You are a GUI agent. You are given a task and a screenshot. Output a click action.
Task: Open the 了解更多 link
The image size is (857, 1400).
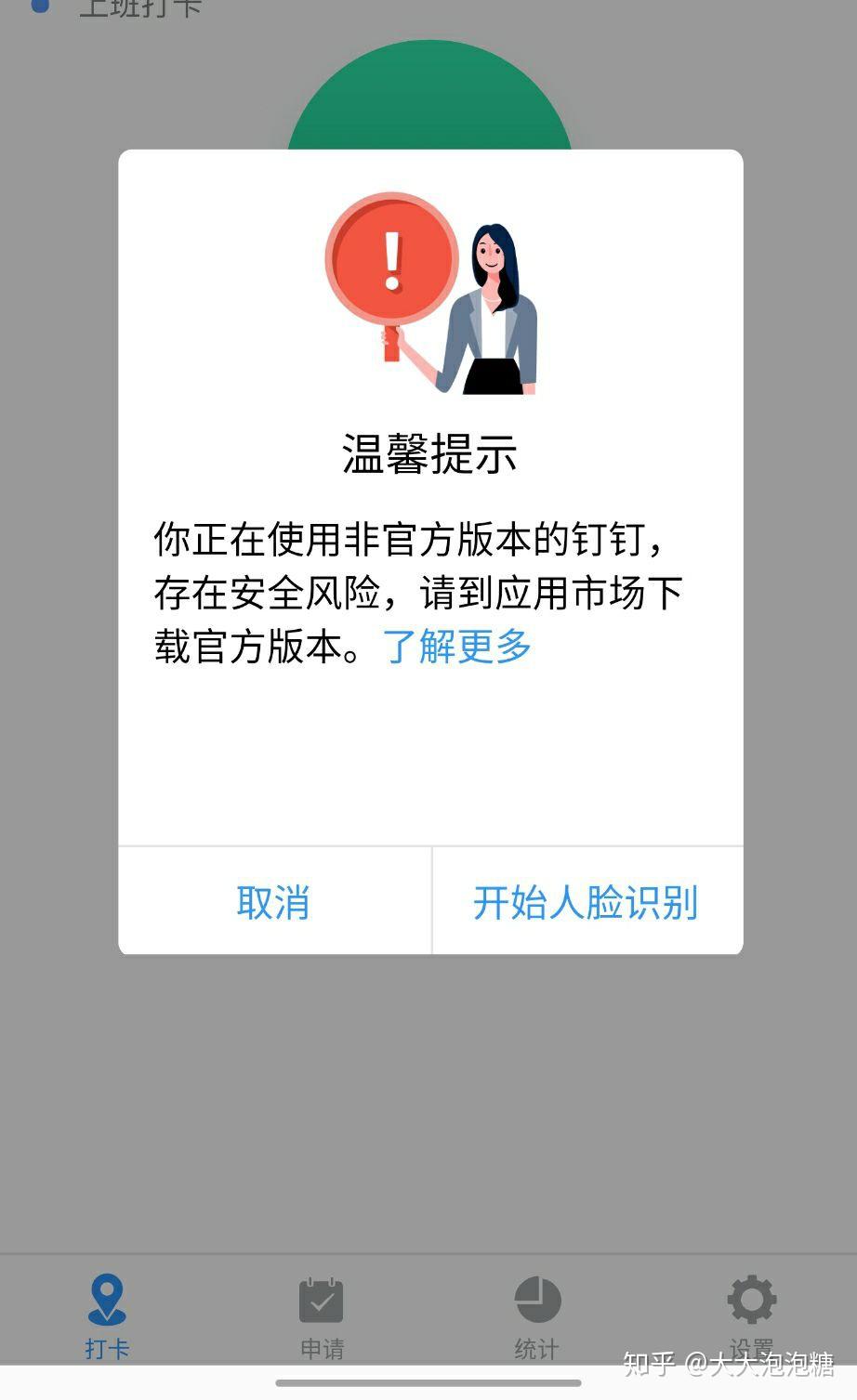coord(456,647)
